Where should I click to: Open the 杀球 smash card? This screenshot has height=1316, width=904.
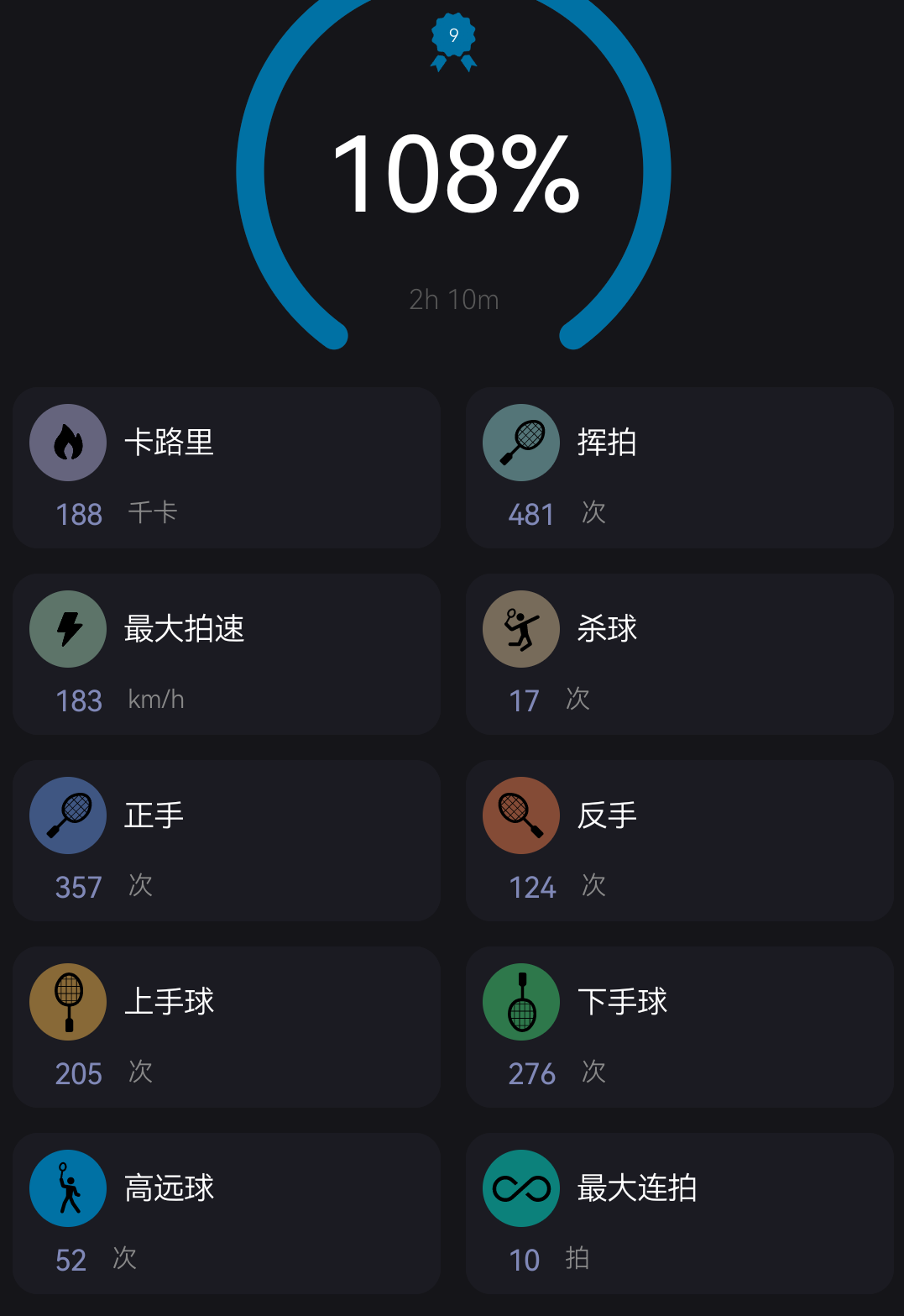click(x=679, y=654)
